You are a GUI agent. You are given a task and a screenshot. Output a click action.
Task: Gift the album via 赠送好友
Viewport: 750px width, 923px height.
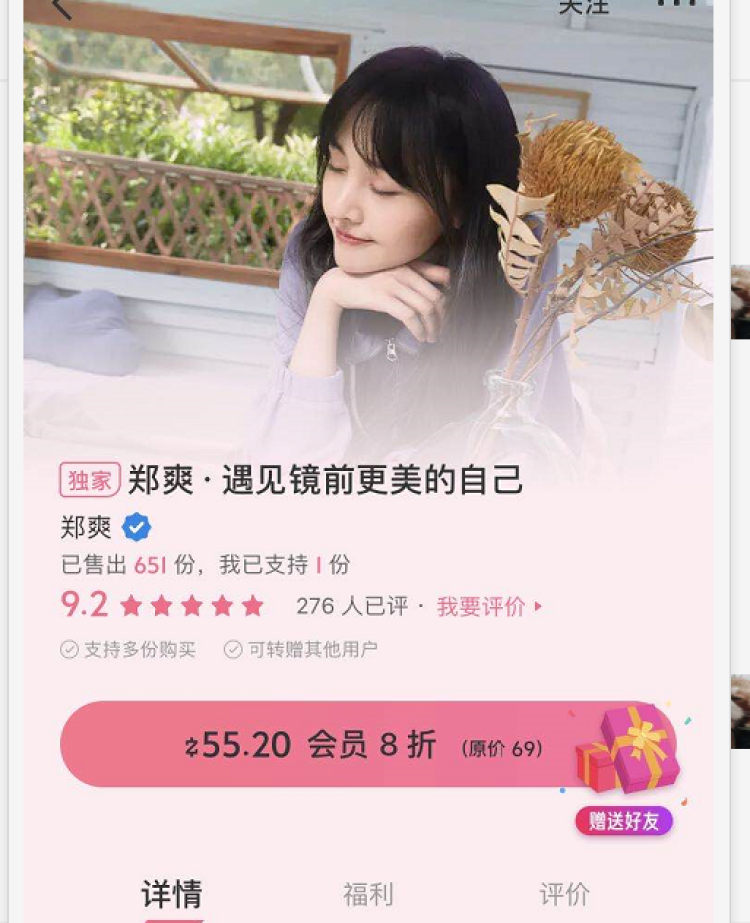(x=624, y=821)
